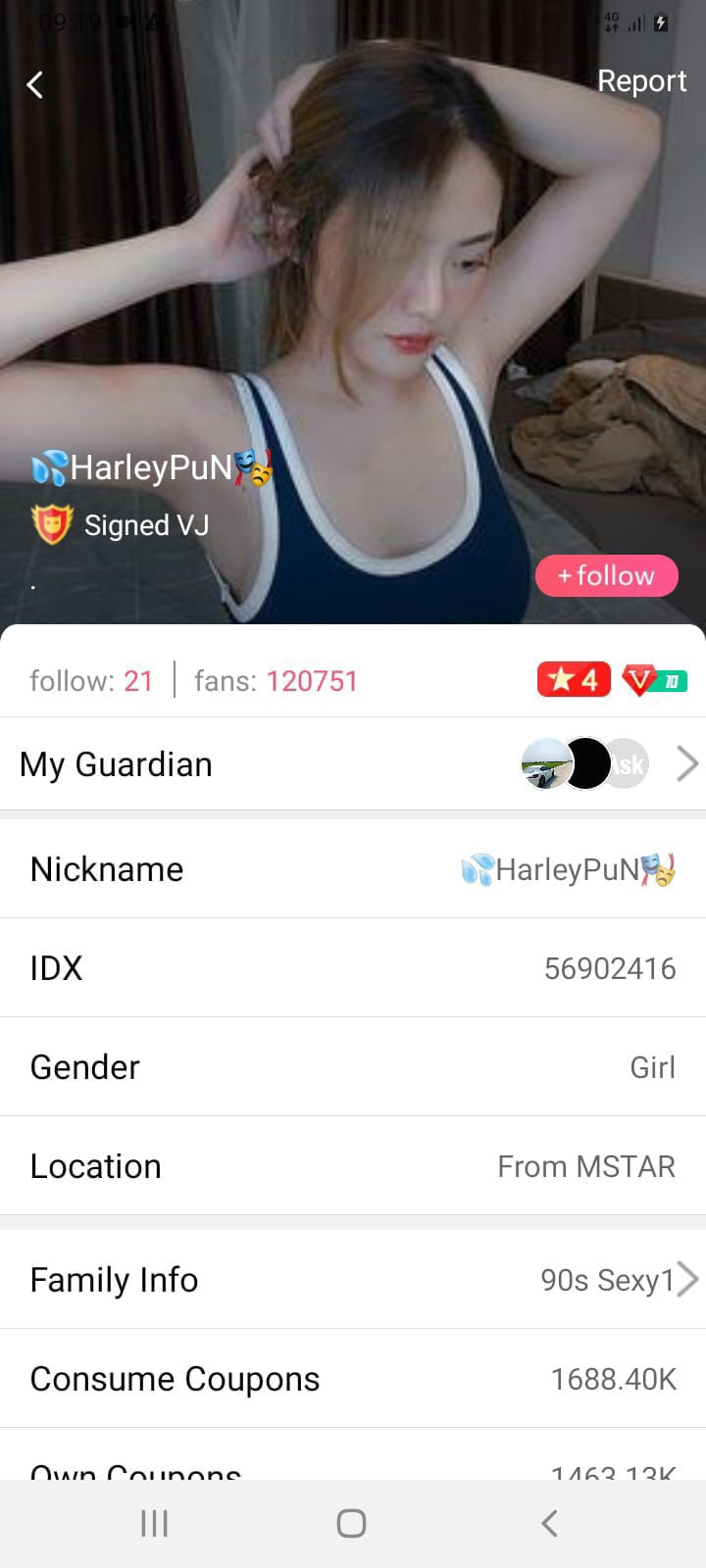Go back using the top-left arrow
Viewport: 706px width, 1568px height.
click(x=35, y=85)
